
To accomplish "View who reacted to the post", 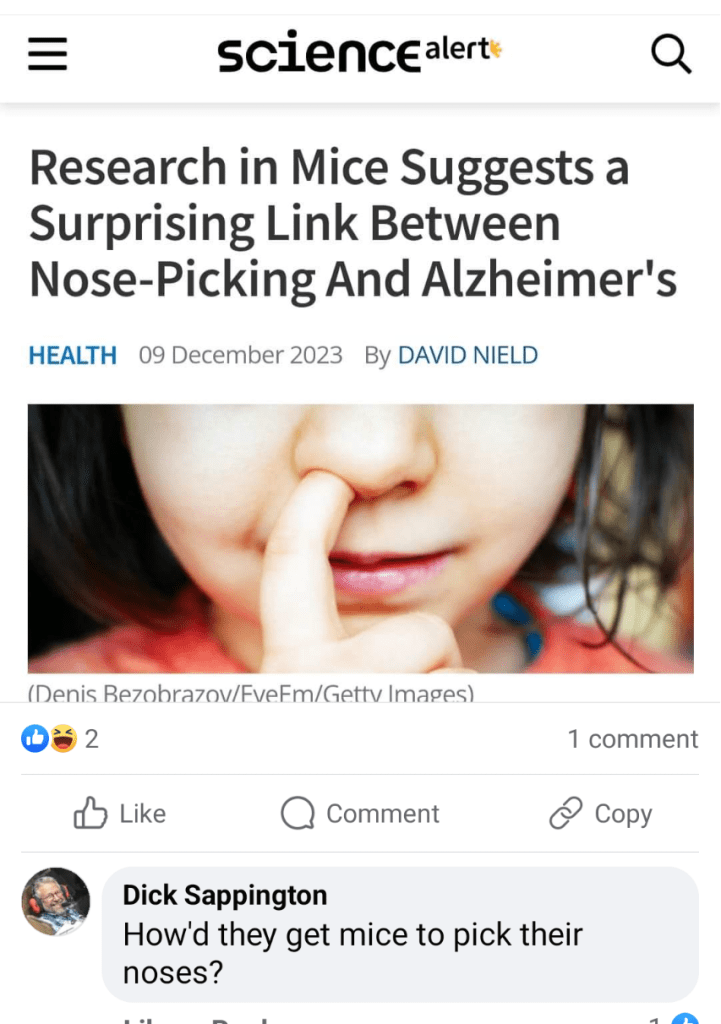I will pos(60,739).
